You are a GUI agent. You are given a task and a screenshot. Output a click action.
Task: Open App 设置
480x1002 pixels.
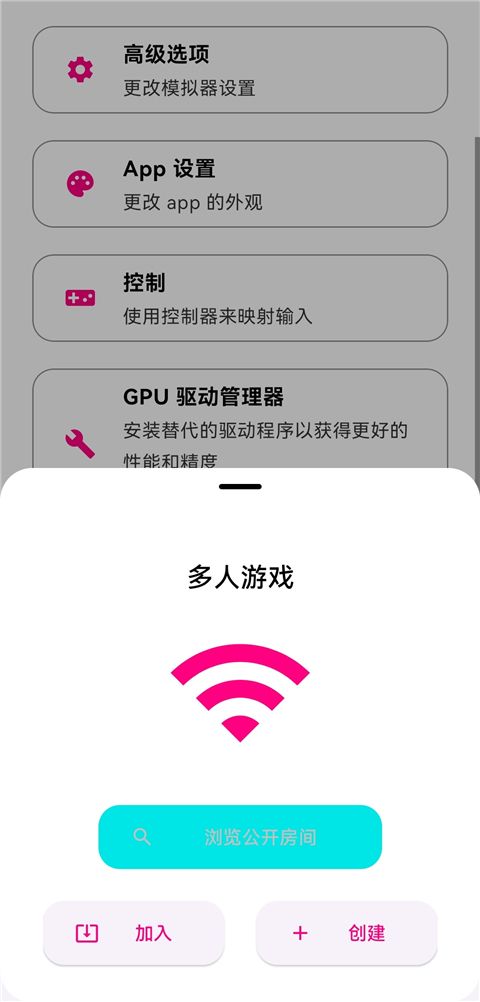[240, 184]
